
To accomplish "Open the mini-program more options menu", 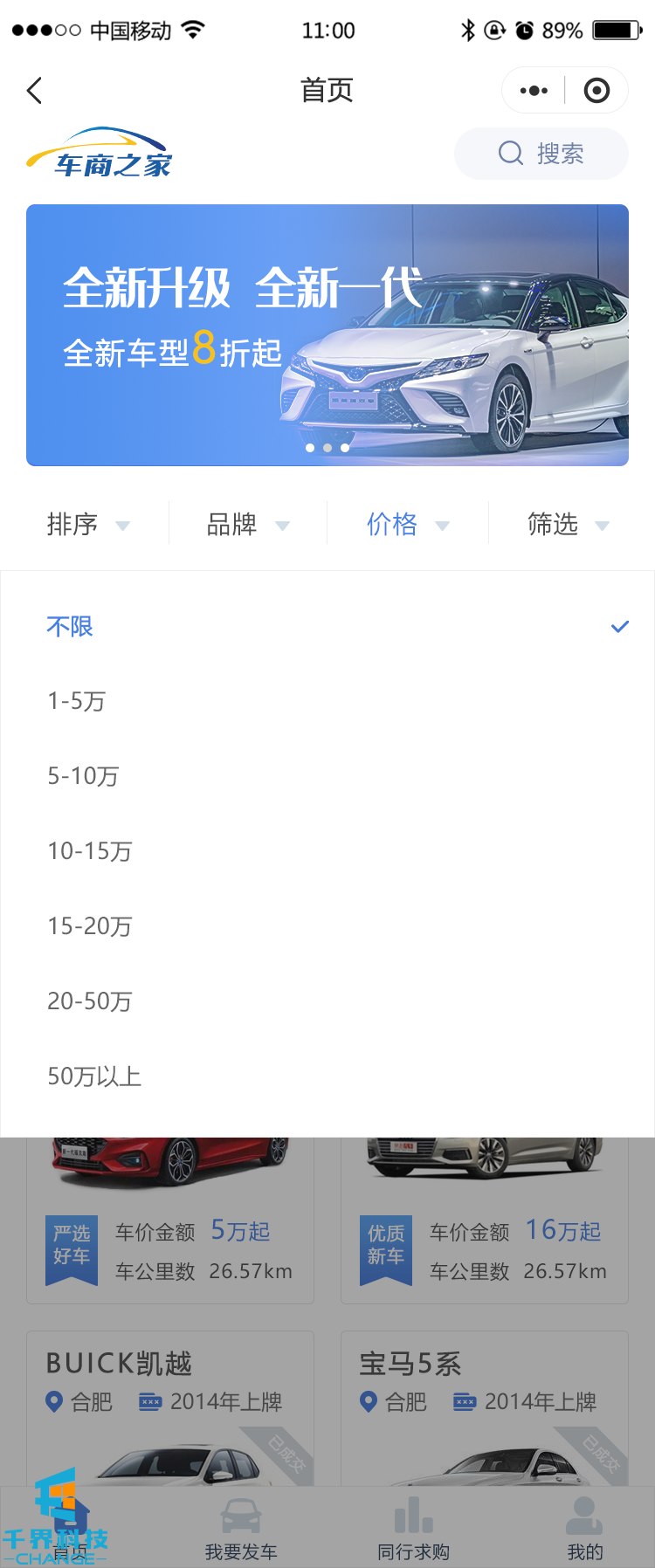I will pyautogui.click(x=534, y=91).
